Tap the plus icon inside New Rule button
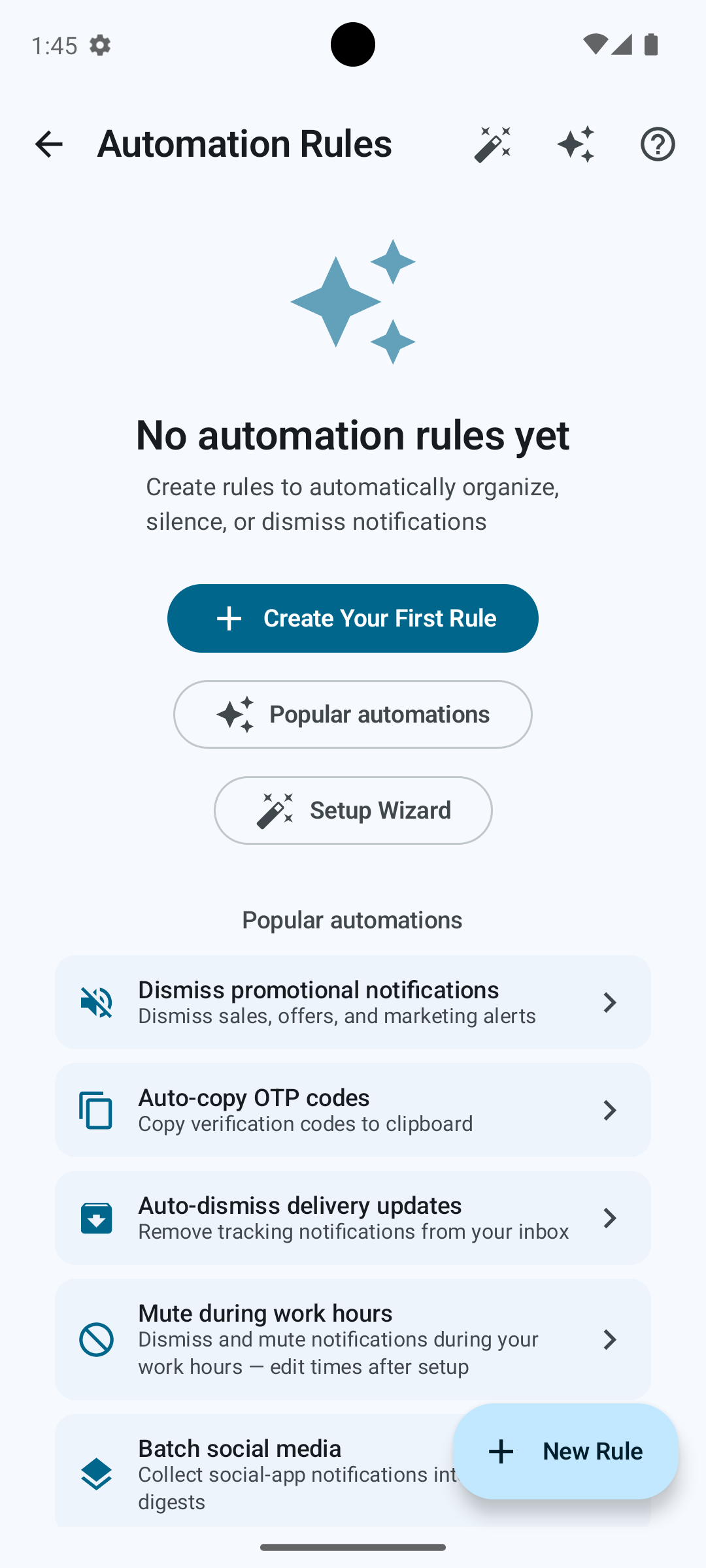The width and height of the screenshot is (706, 1568). [501, 1451]
